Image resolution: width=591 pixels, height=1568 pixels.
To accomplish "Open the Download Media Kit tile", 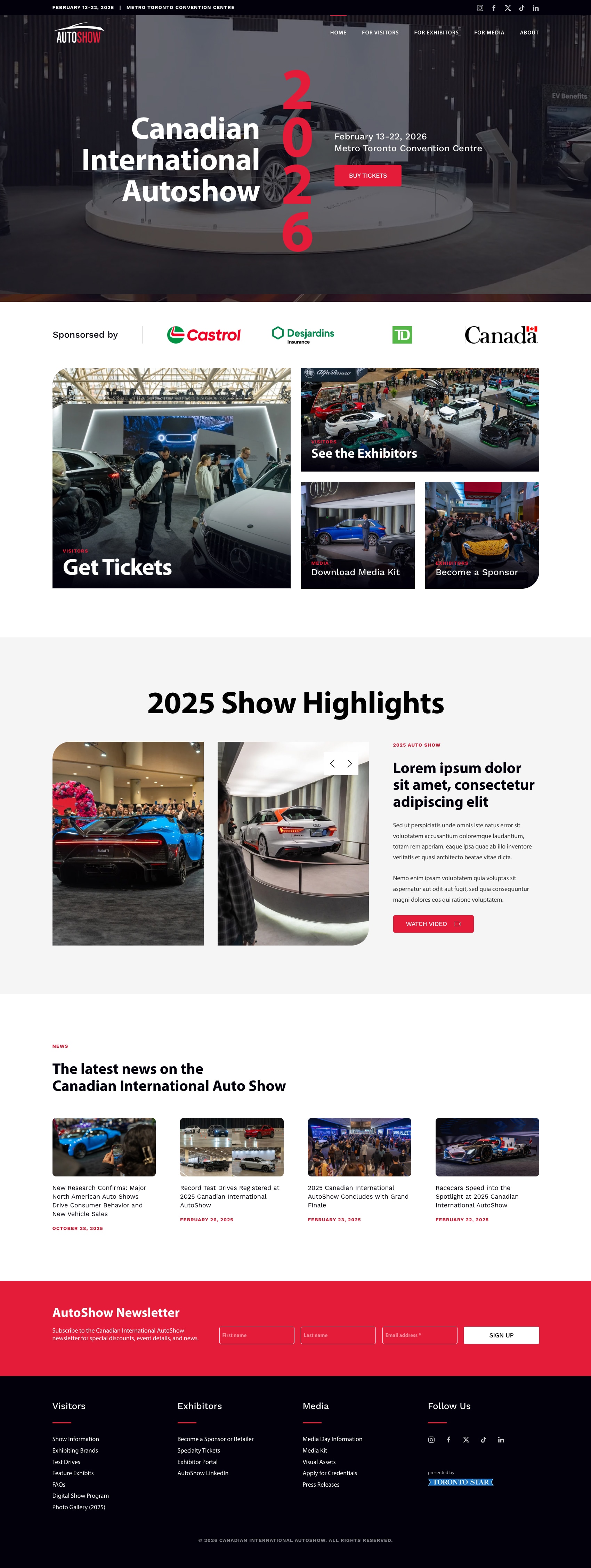I will click(358, 535).
